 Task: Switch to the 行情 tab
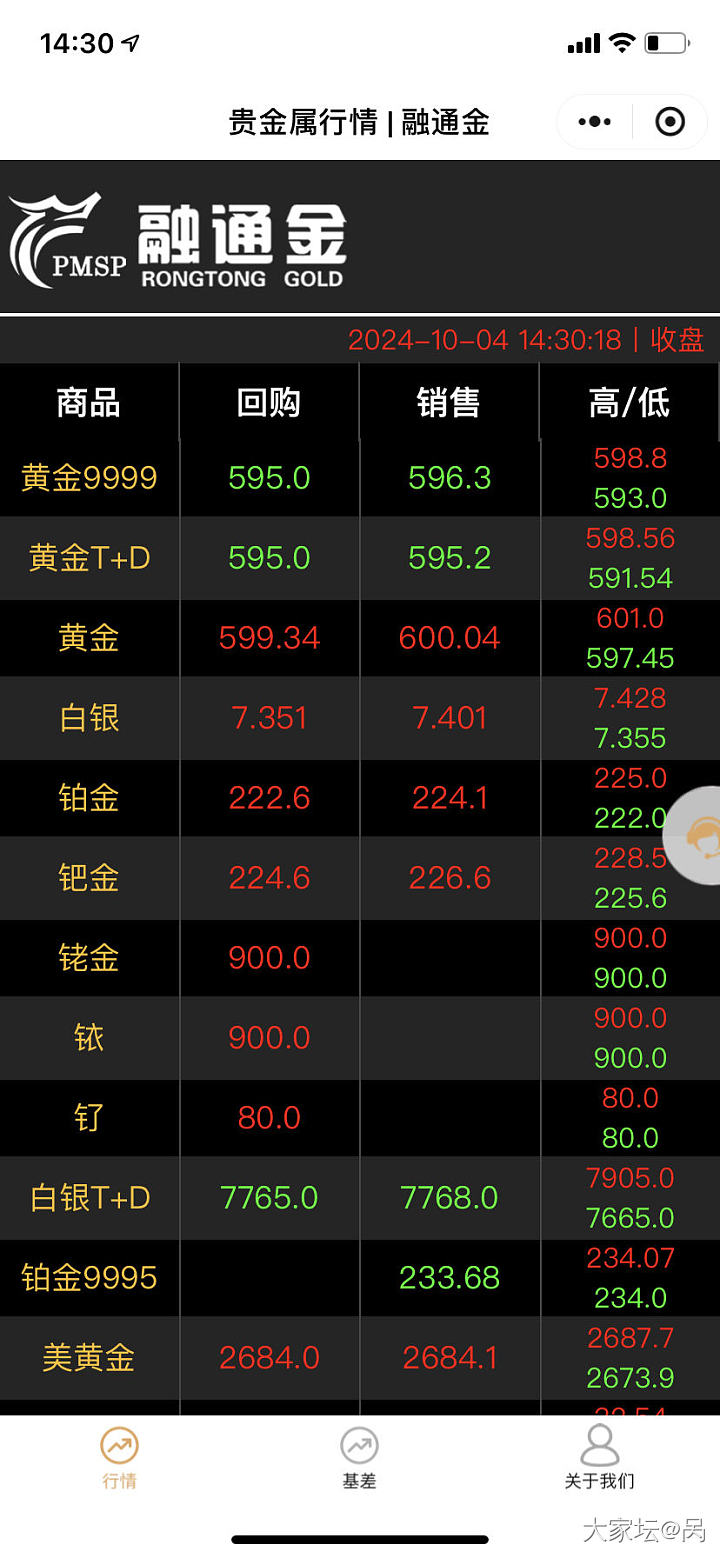(x=119, y=1458)
